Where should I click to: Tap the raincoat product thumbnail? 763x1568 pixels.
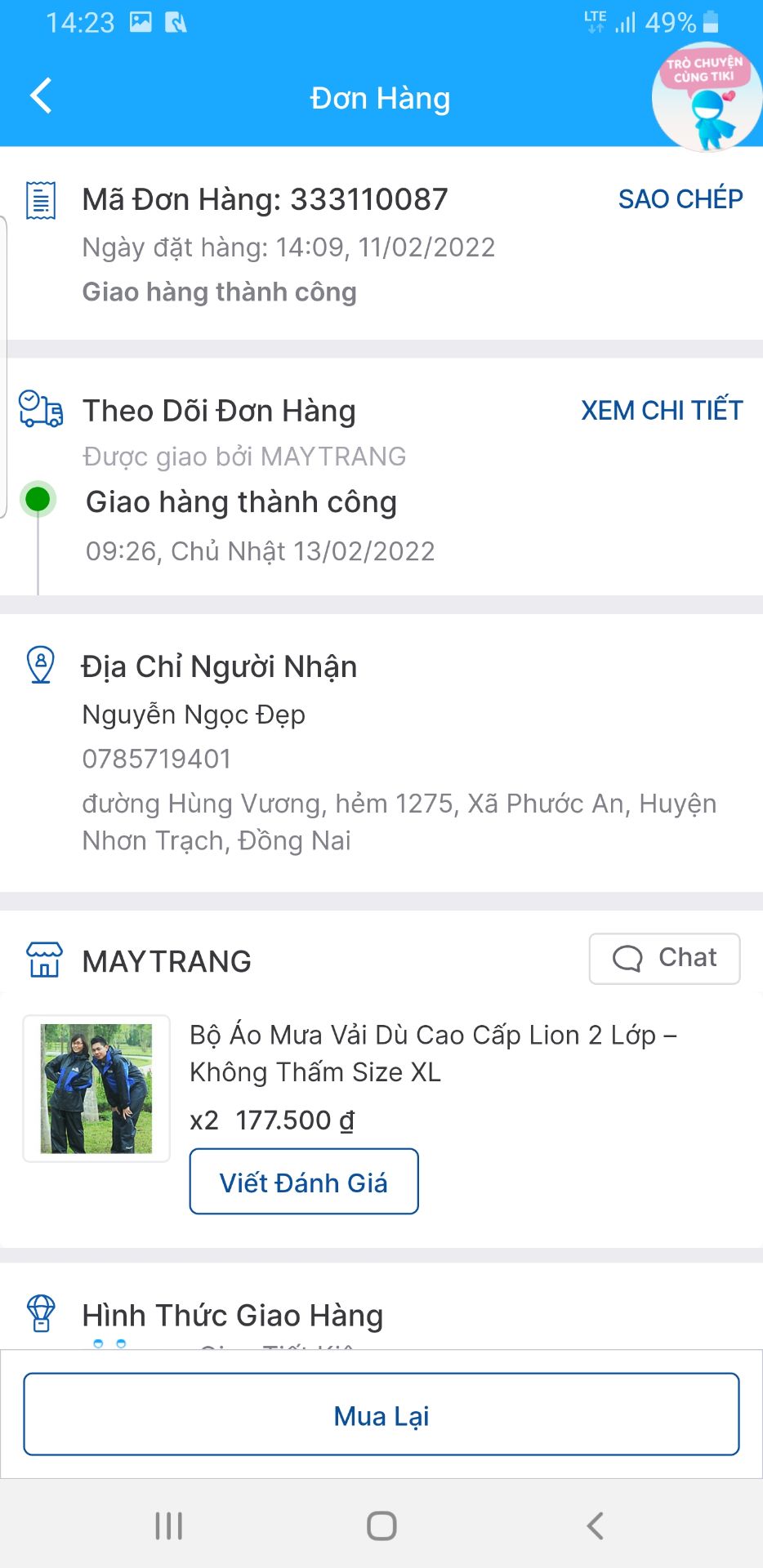point(95,1089)
